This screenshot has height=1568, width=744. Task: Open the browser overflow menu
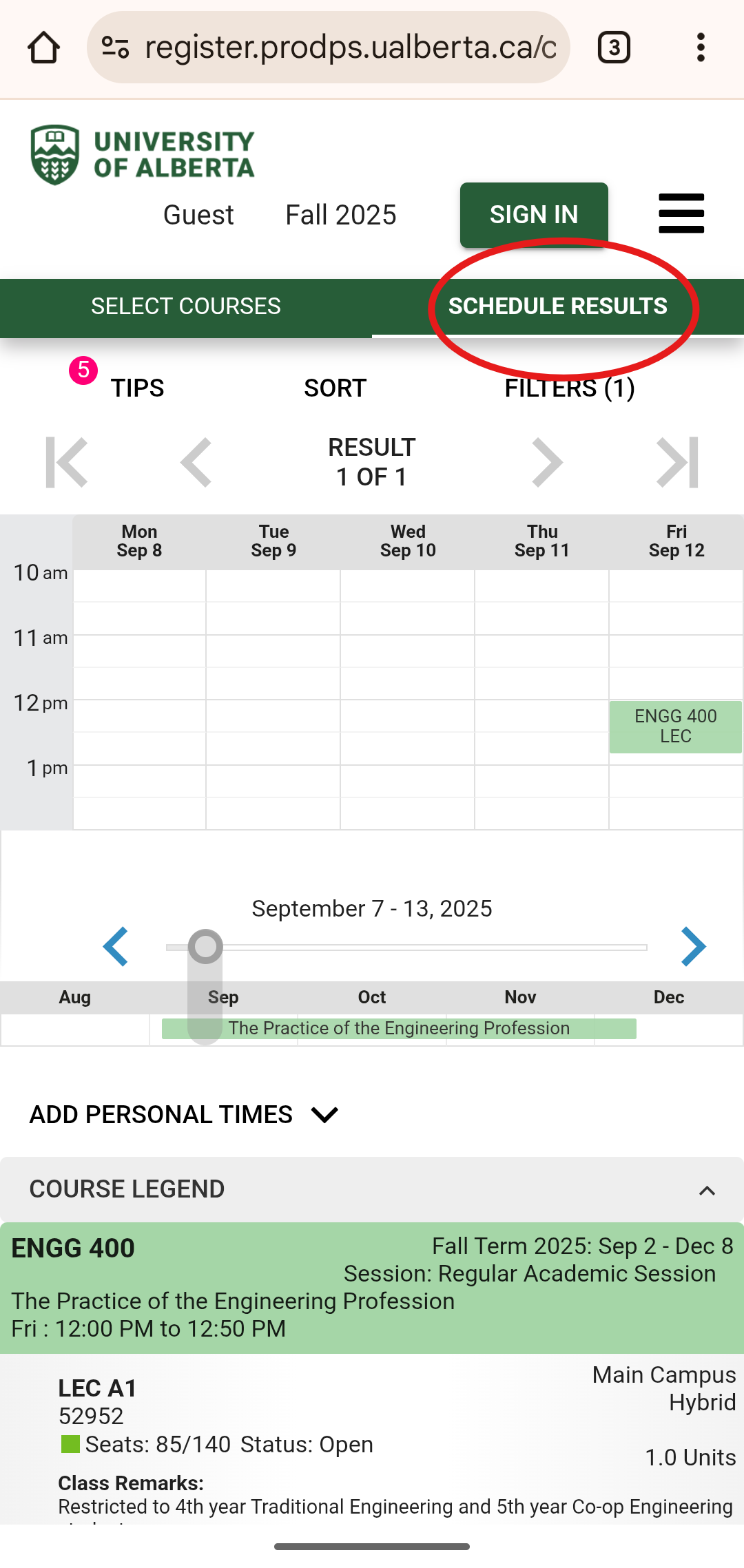click(x=701, y=48)
